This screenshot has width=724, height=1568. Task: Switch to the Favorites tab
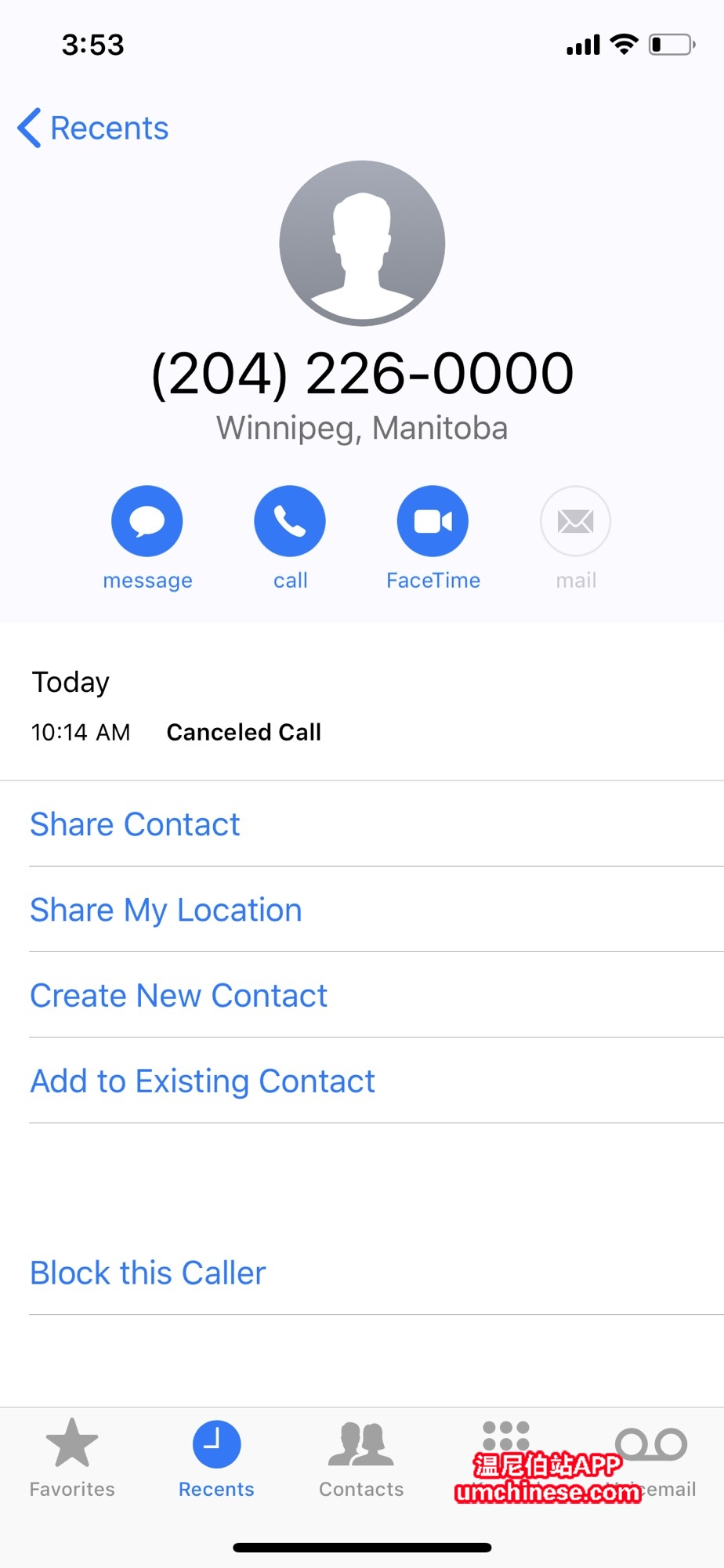(x=72, y=1458)
